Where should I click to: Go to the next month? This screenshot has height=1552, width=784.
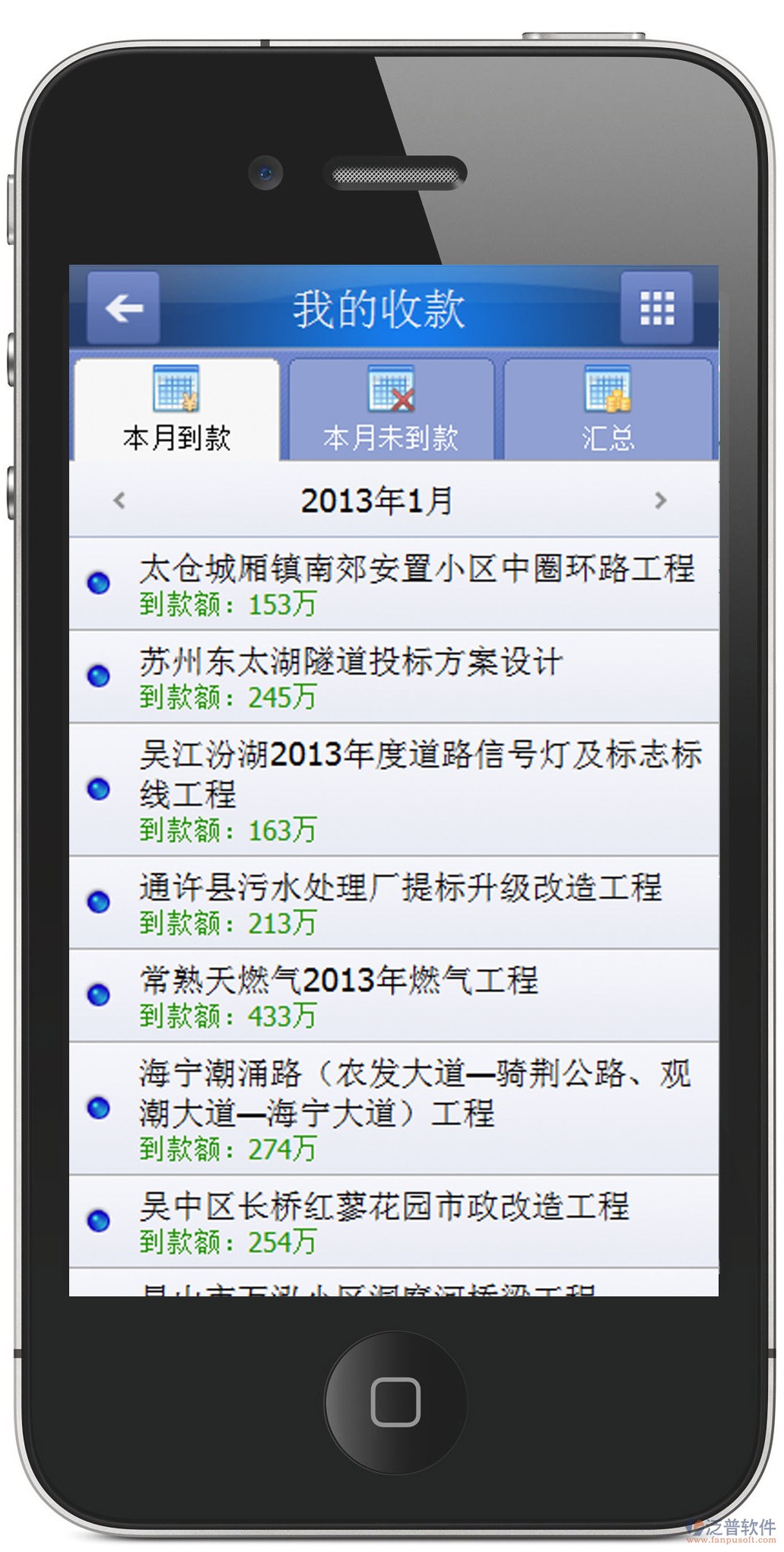tap(660, 501)
